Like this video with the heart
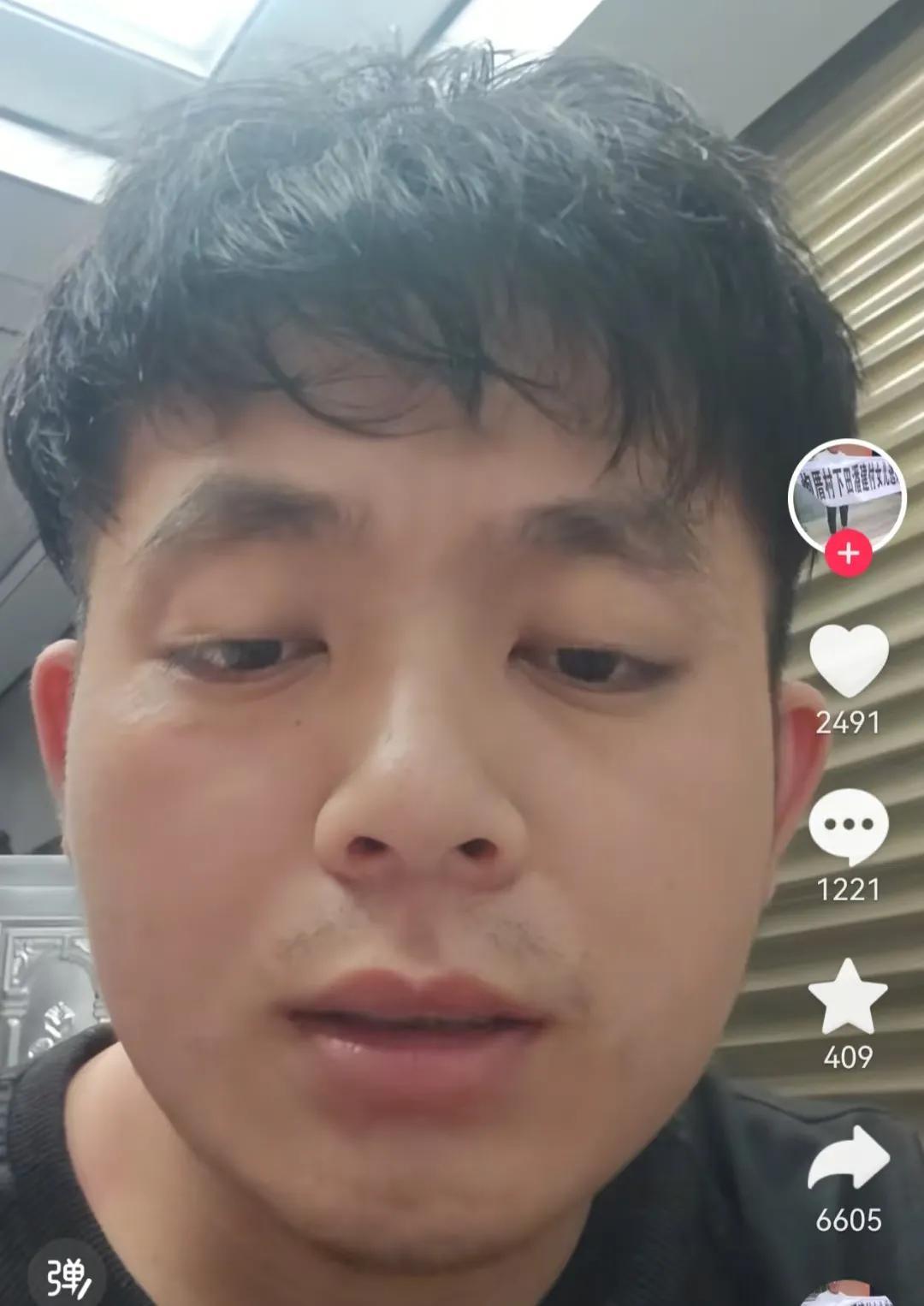This screenshot has width=924, height=1306. pyautogui.click(x=849, y=661)
